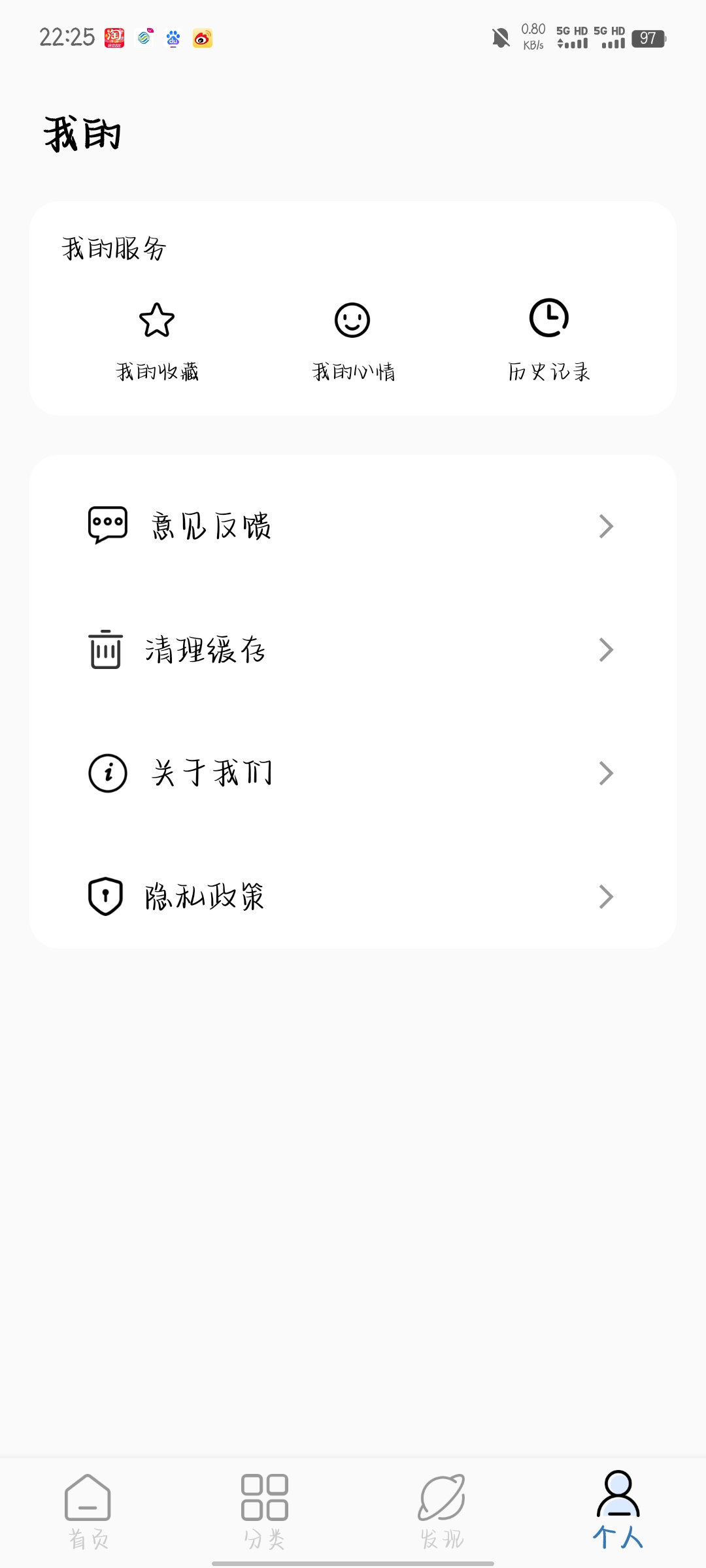
Task: Open 我的心情 mood page
Action: (x=353, y=340)
